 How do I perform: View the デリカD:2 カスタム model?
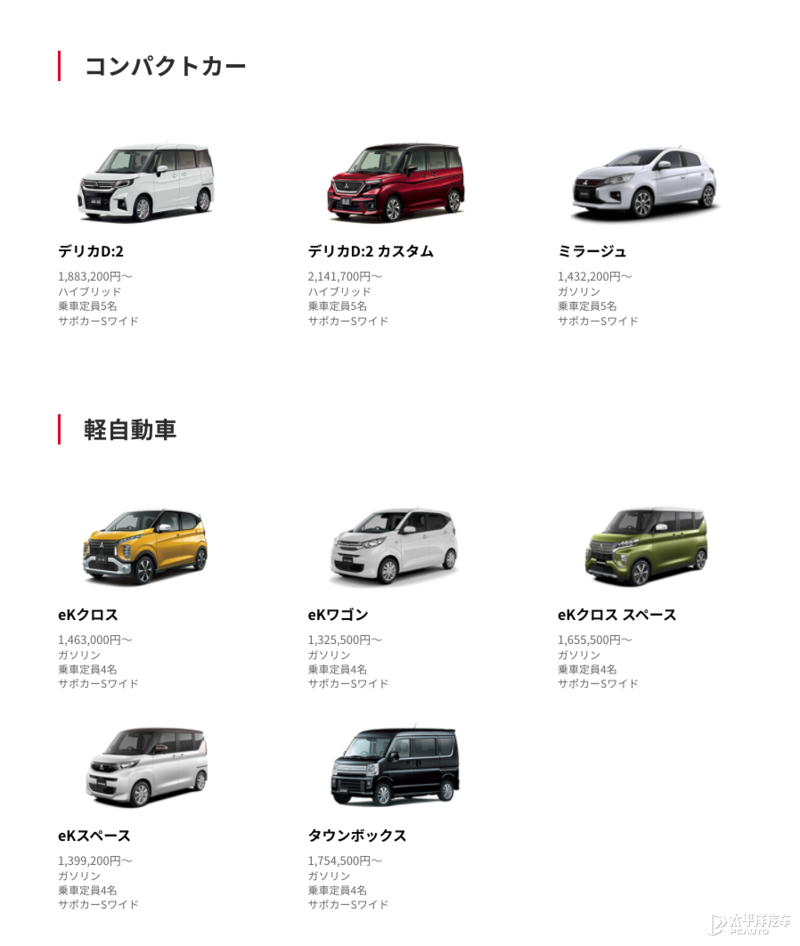click(395, 183)
